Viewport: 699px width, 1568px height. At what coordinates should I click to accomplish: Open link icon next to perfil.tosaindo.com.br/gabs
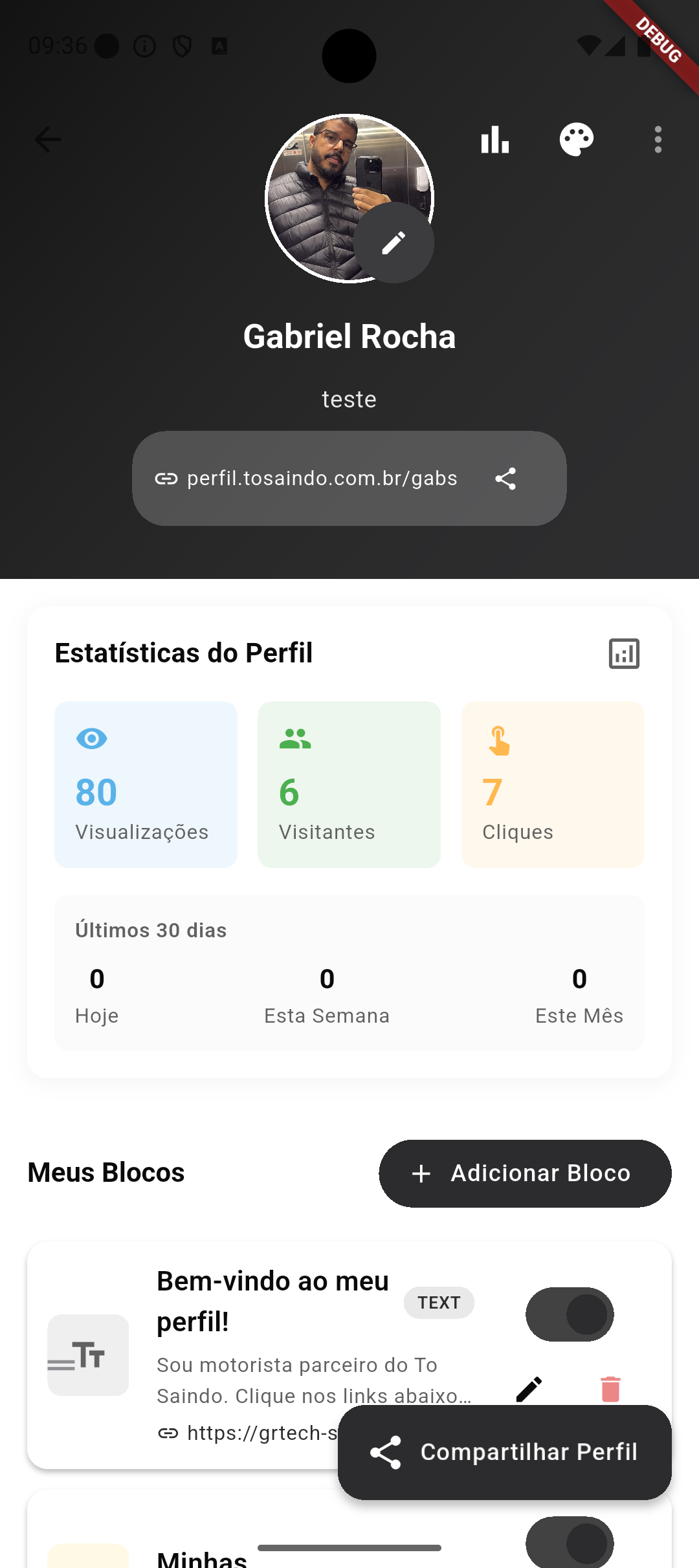(167, 478)
